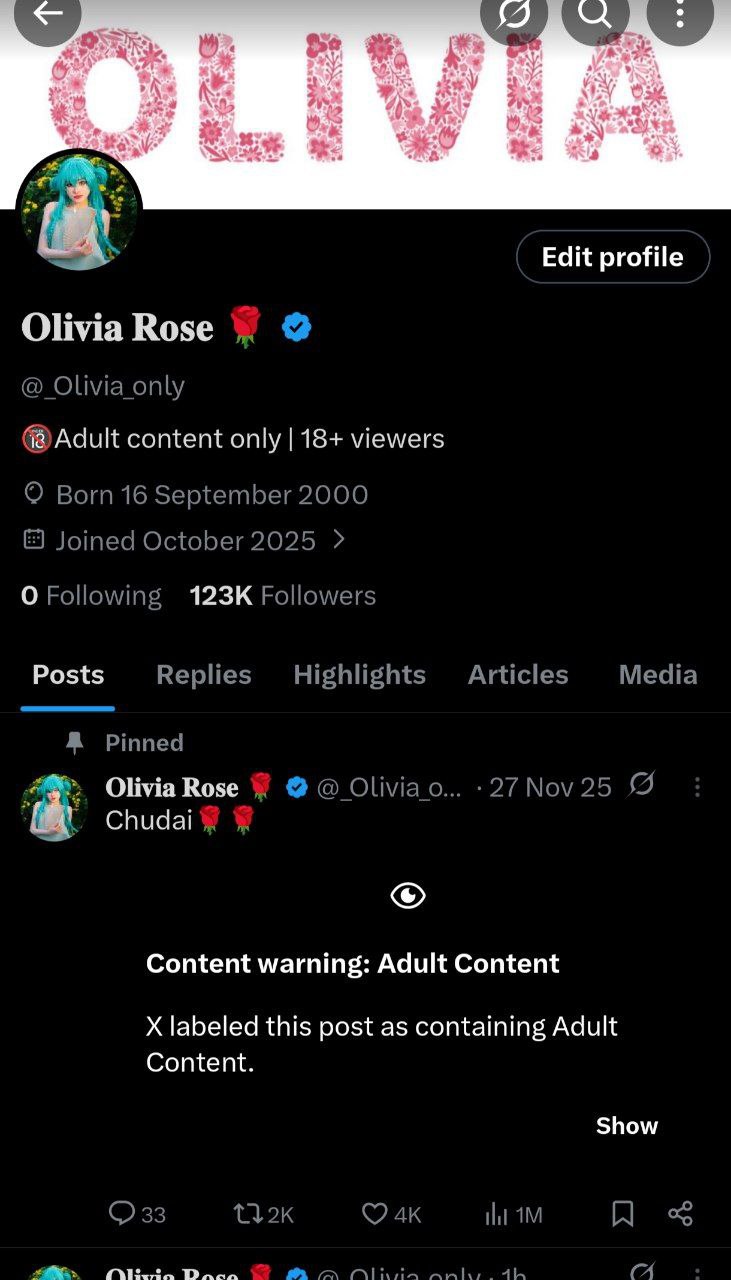This screenshot has height=1280, width=731.
Task: Open the Joined October 2025 details
Action: point(185,541)
